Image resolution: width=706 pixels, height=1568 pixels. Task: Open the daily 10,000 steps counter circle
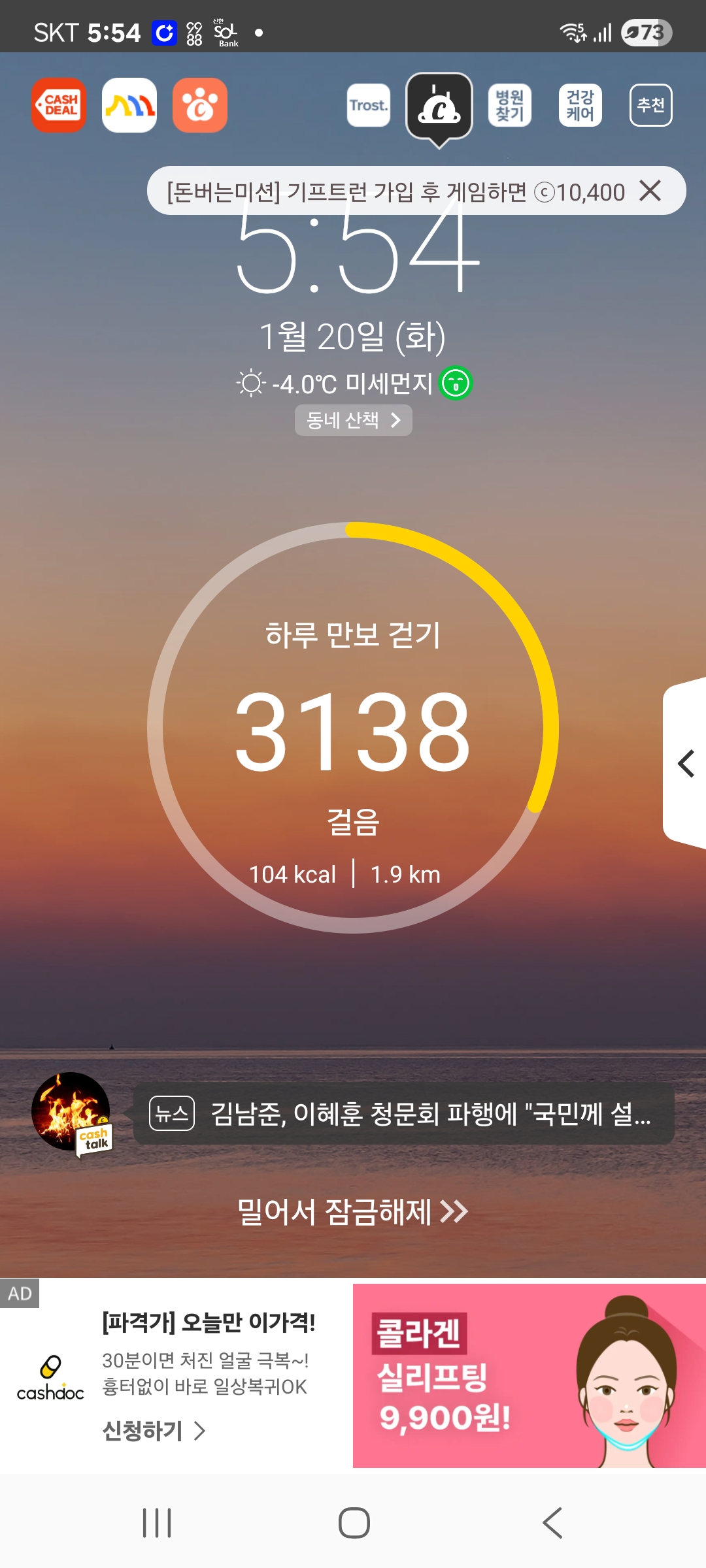tap(353, 728)
